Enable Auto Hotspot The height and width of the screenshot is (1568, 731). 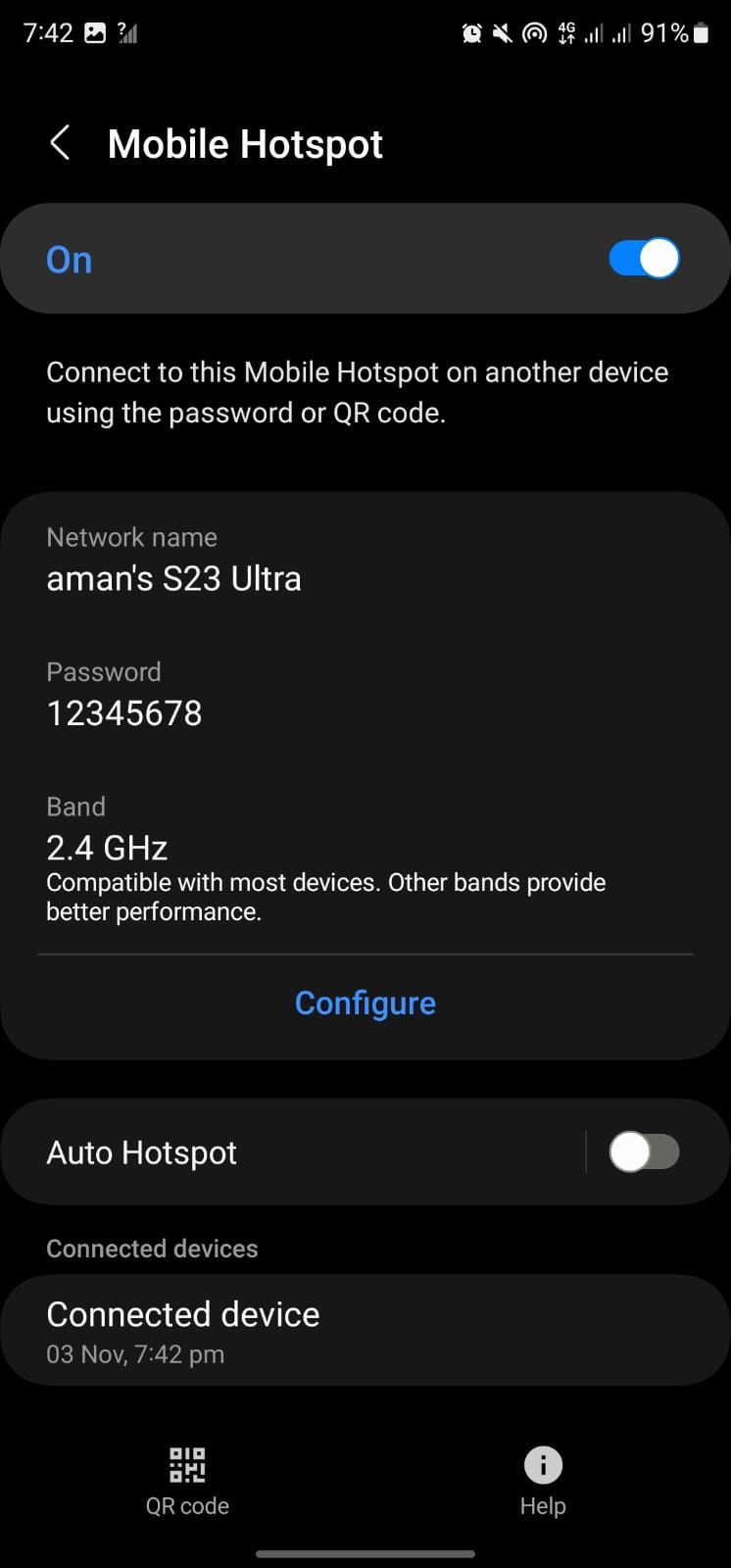coord(647,1151)
